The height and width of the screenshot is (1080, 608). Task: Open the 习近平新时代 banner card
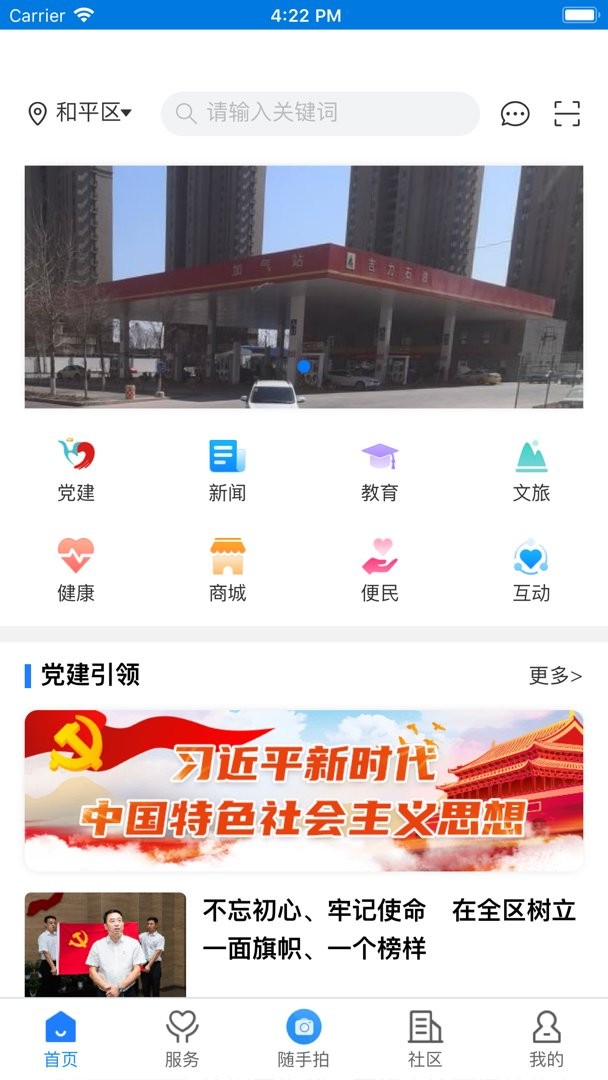[x=304, y=790]
